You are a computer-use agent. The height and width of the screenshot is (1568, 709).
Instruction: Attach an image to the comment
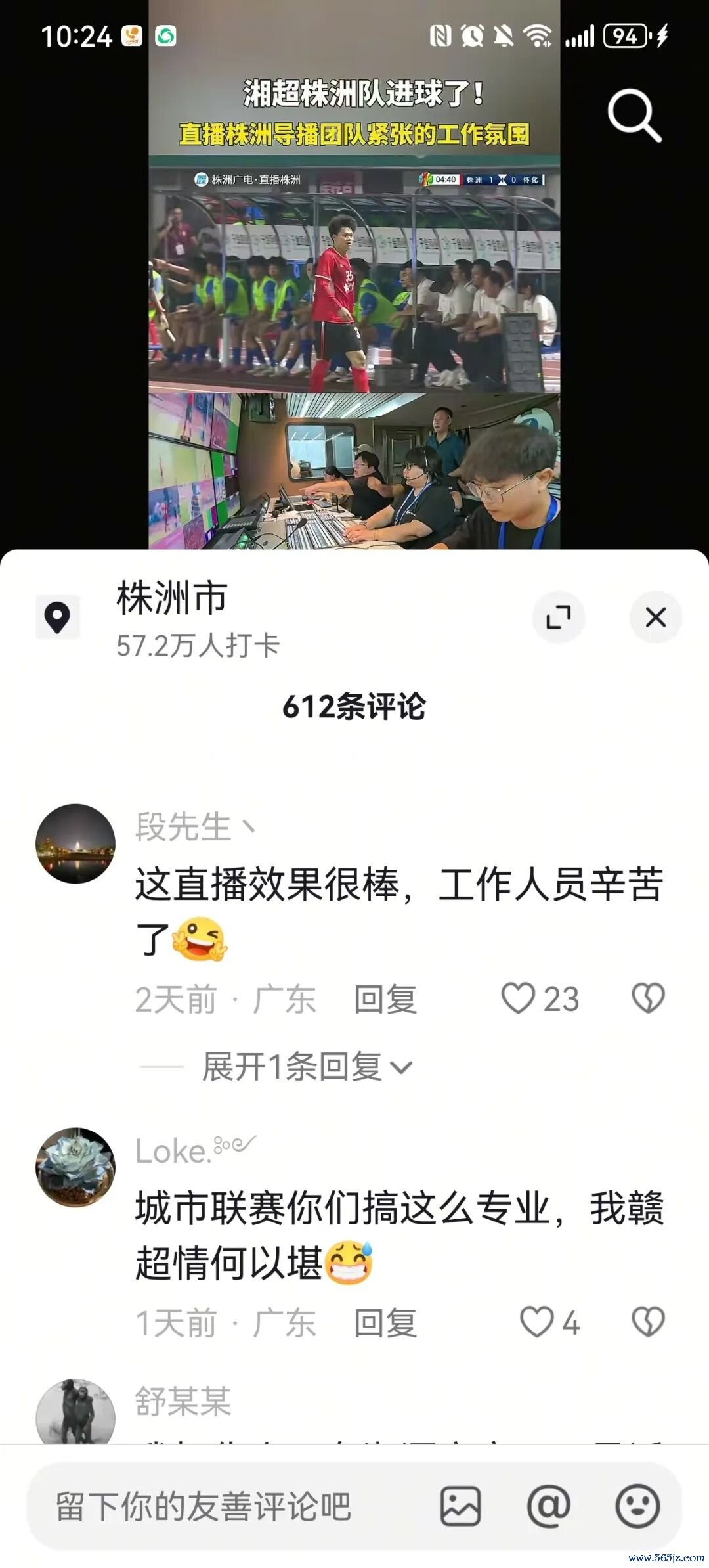460,1506
